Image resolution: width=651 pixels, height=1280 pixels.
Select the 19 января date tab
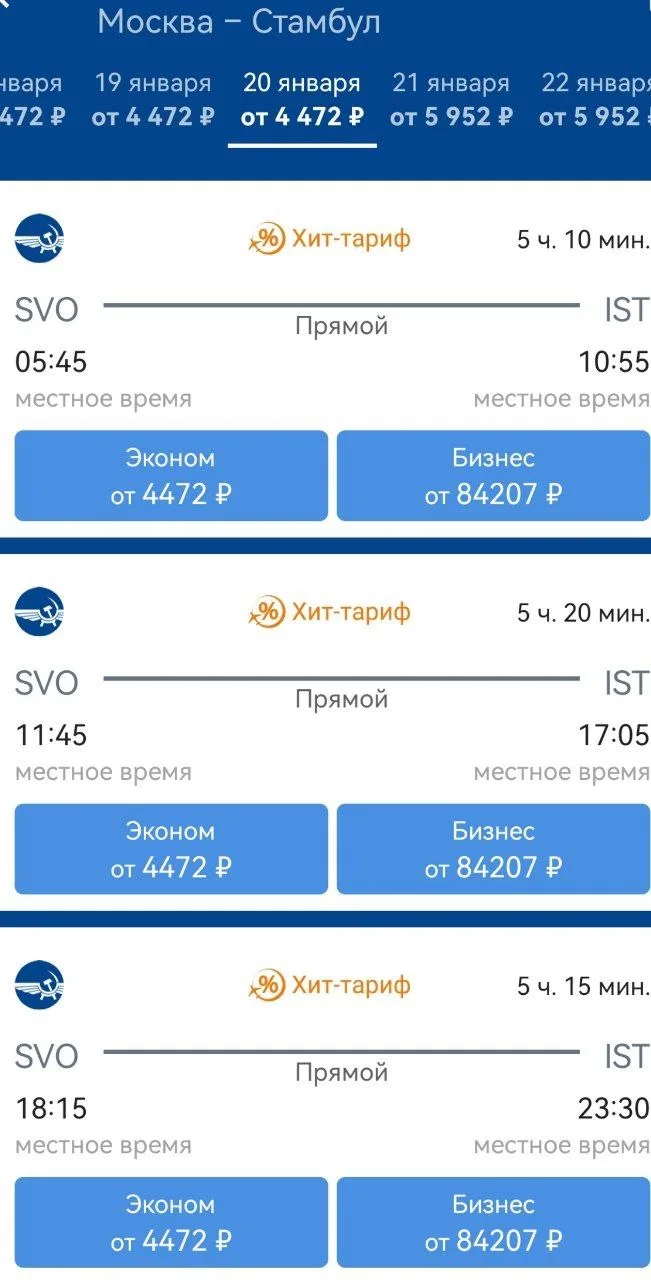153,100
